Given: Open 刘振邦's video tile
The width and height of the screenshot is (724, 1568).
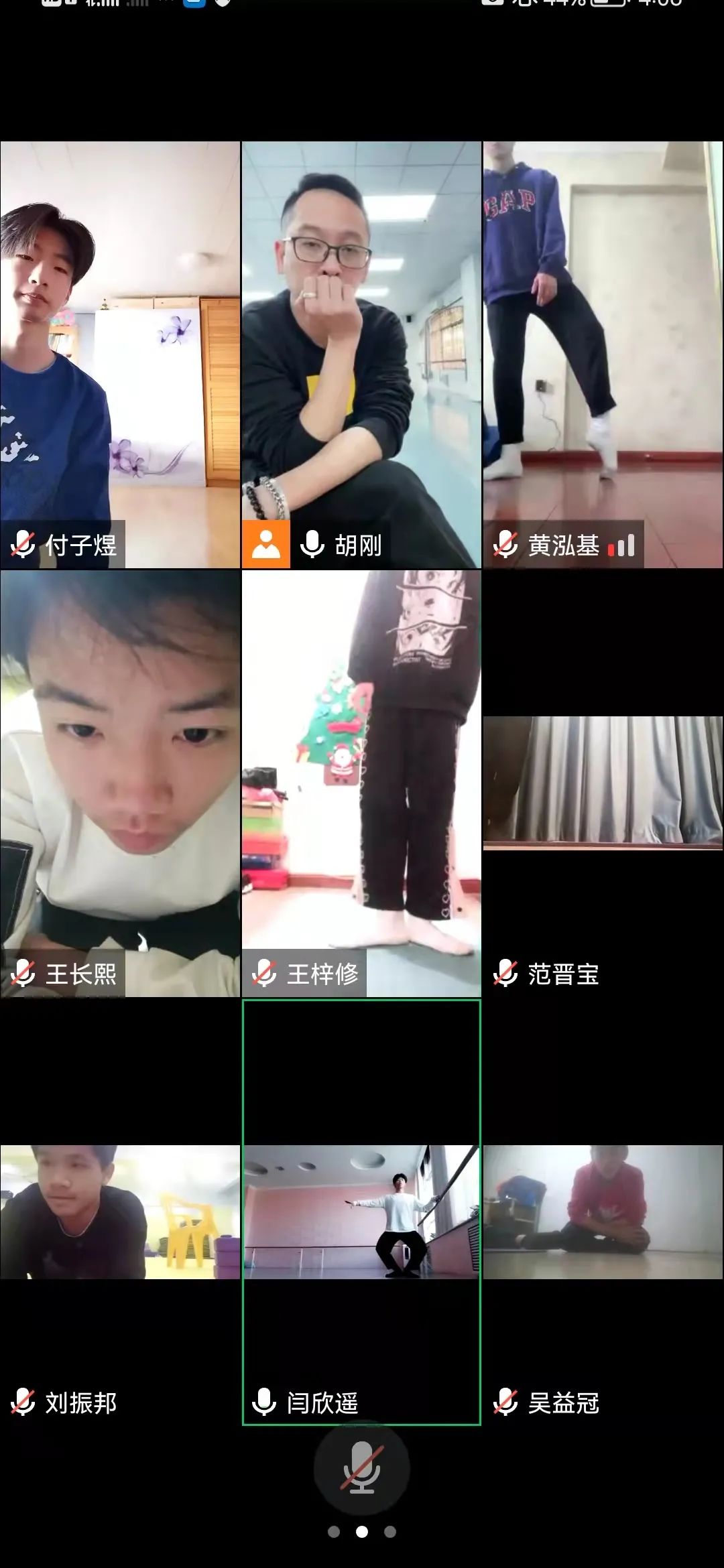Looking at the screenshot, I should tap(120, 1212).
